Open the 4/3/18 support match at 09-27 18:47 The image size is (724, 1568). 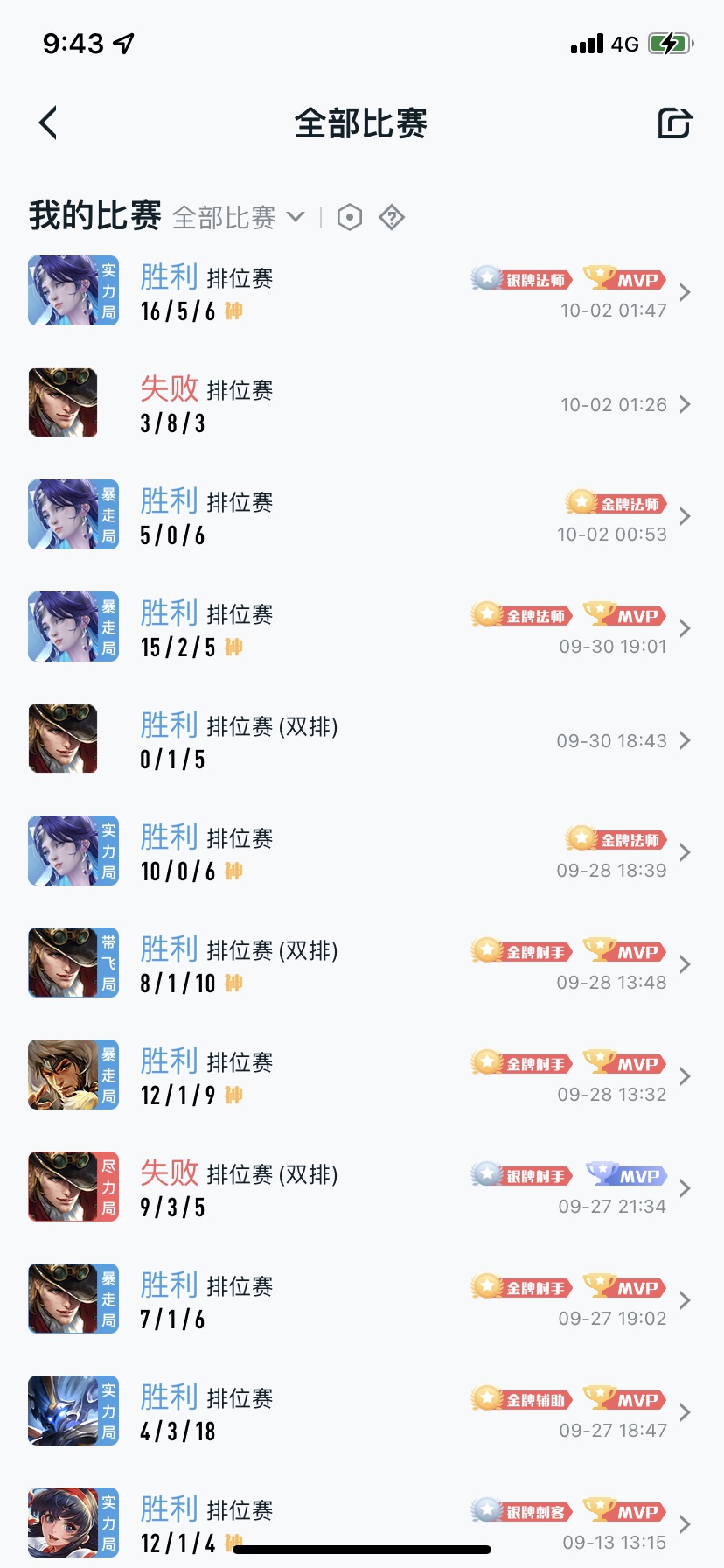[x=362, y=1411]
